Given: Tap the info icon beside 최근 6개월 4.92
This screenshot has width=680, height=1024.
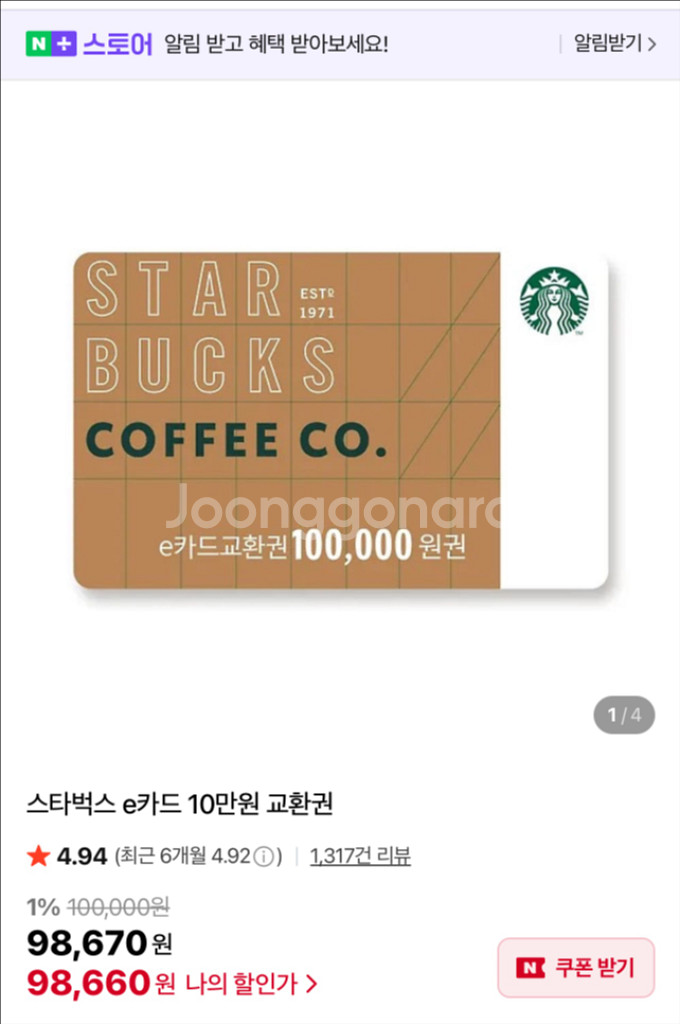Looking at the screenshot, I should (x=263, y=857).
